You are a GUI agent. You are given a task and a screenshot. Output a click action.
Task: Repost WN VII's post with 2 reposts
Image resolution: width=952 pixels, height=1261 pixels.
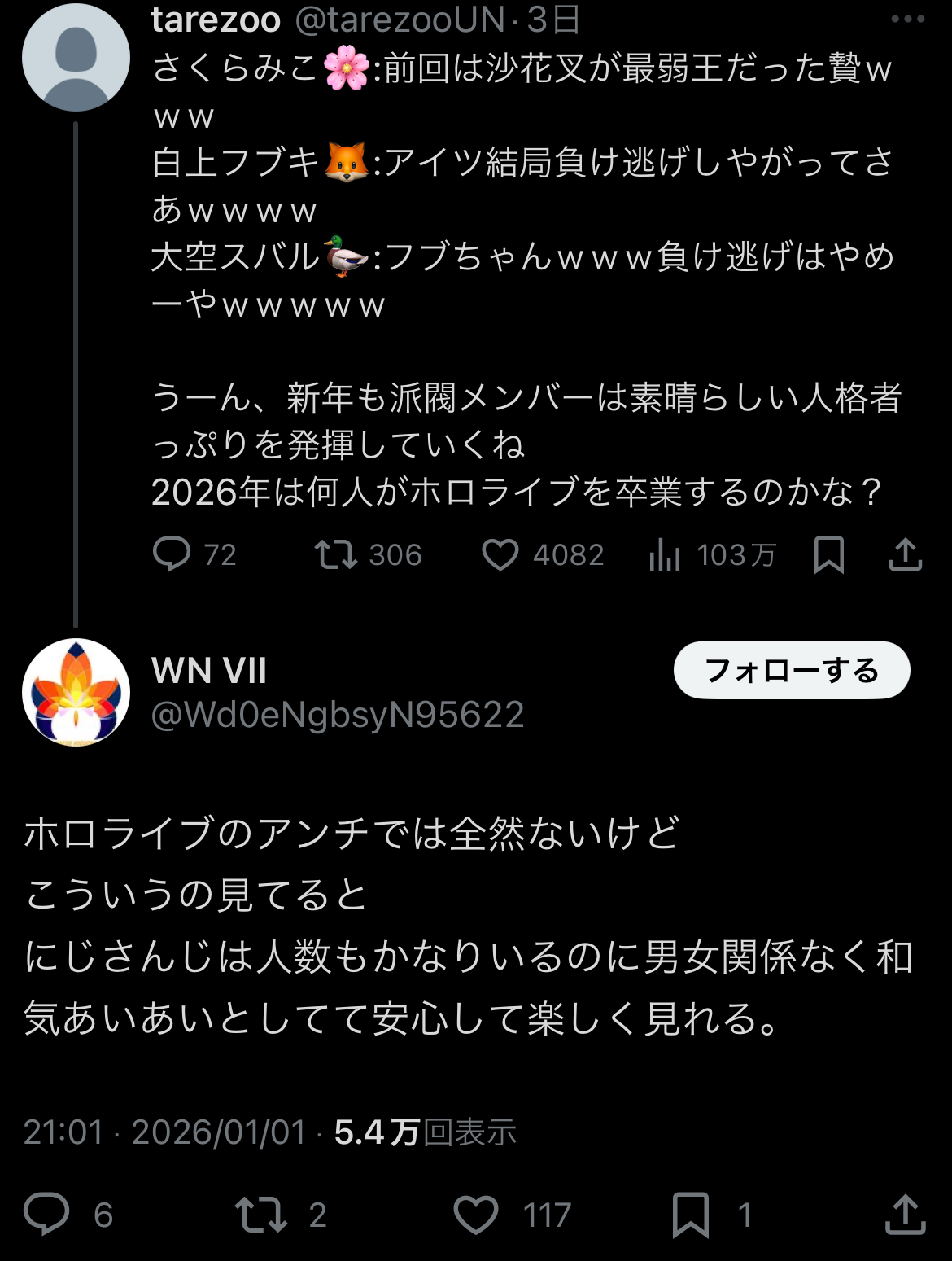(x=261, y=1214)
